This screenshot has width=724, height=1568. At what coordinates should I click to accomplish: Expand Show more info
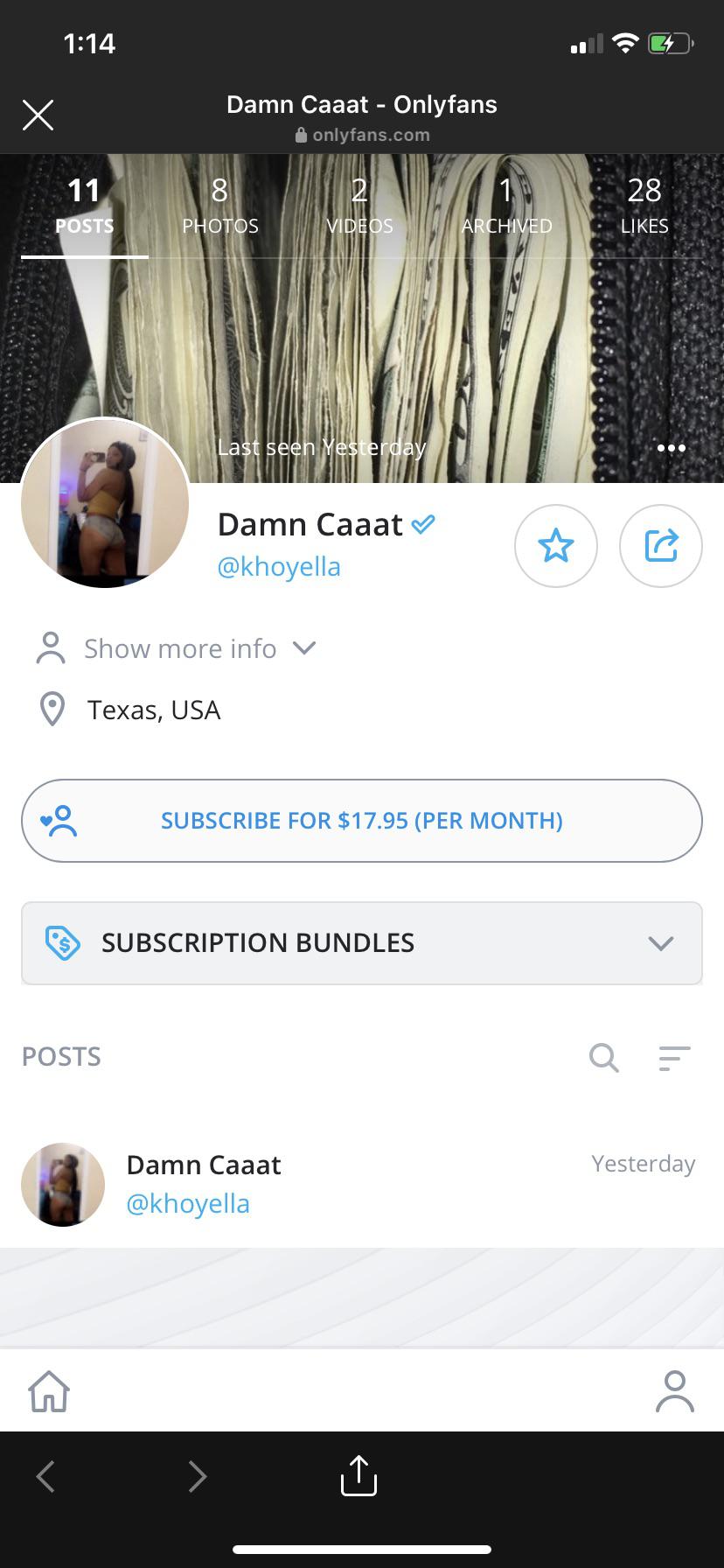click(x=180, y=648)
